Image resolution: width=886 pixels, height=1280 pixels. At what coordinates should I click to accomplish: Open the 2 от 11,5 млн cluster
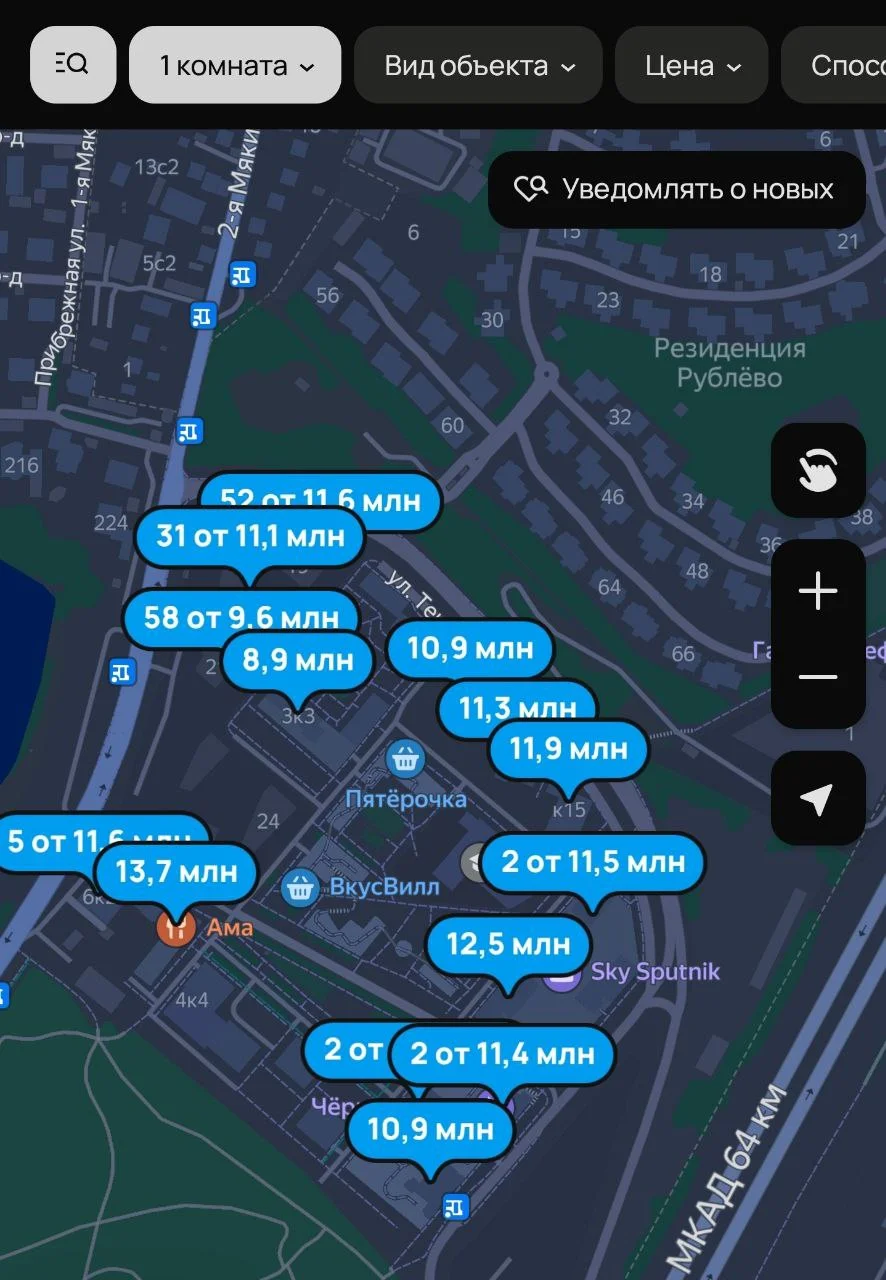(593, 862)
